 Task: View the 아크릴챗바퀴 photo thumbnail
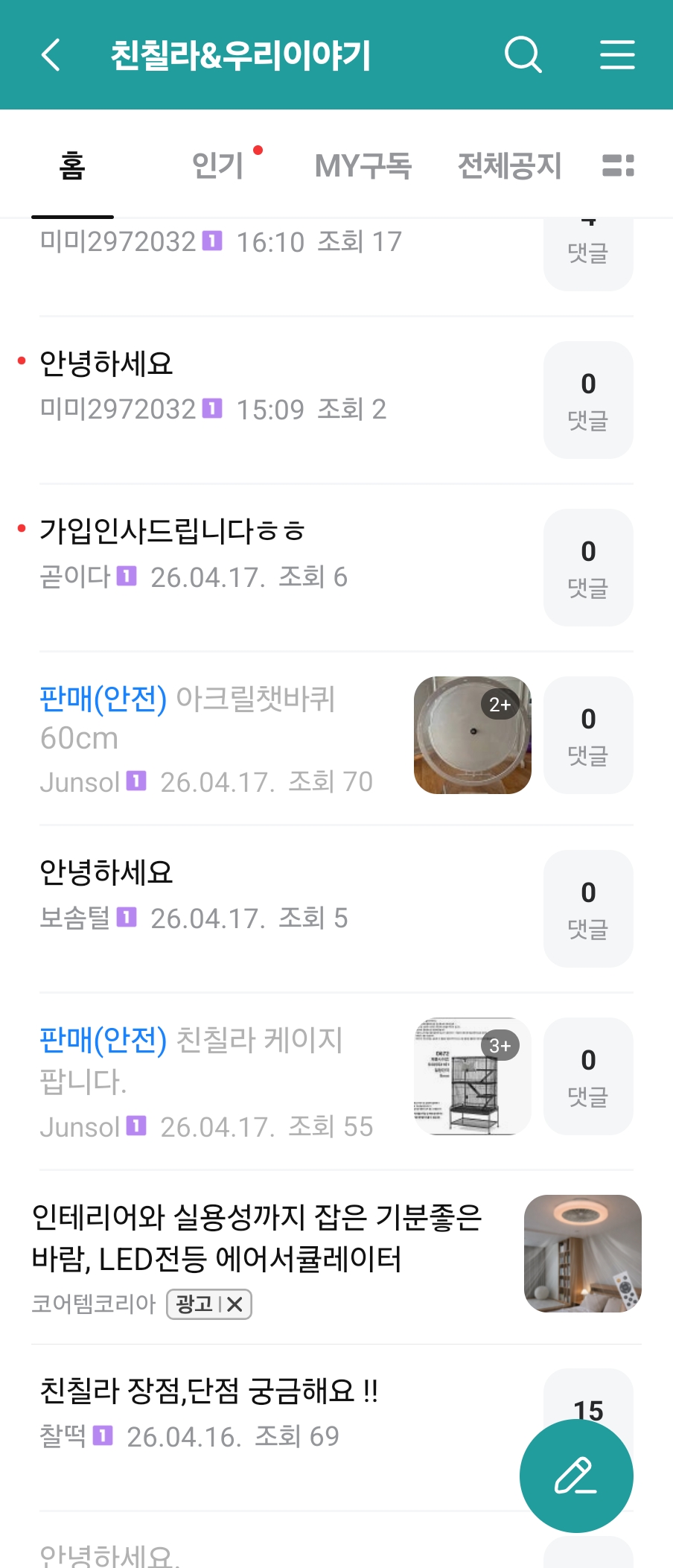pyautogui.click(x=473, y=735)
